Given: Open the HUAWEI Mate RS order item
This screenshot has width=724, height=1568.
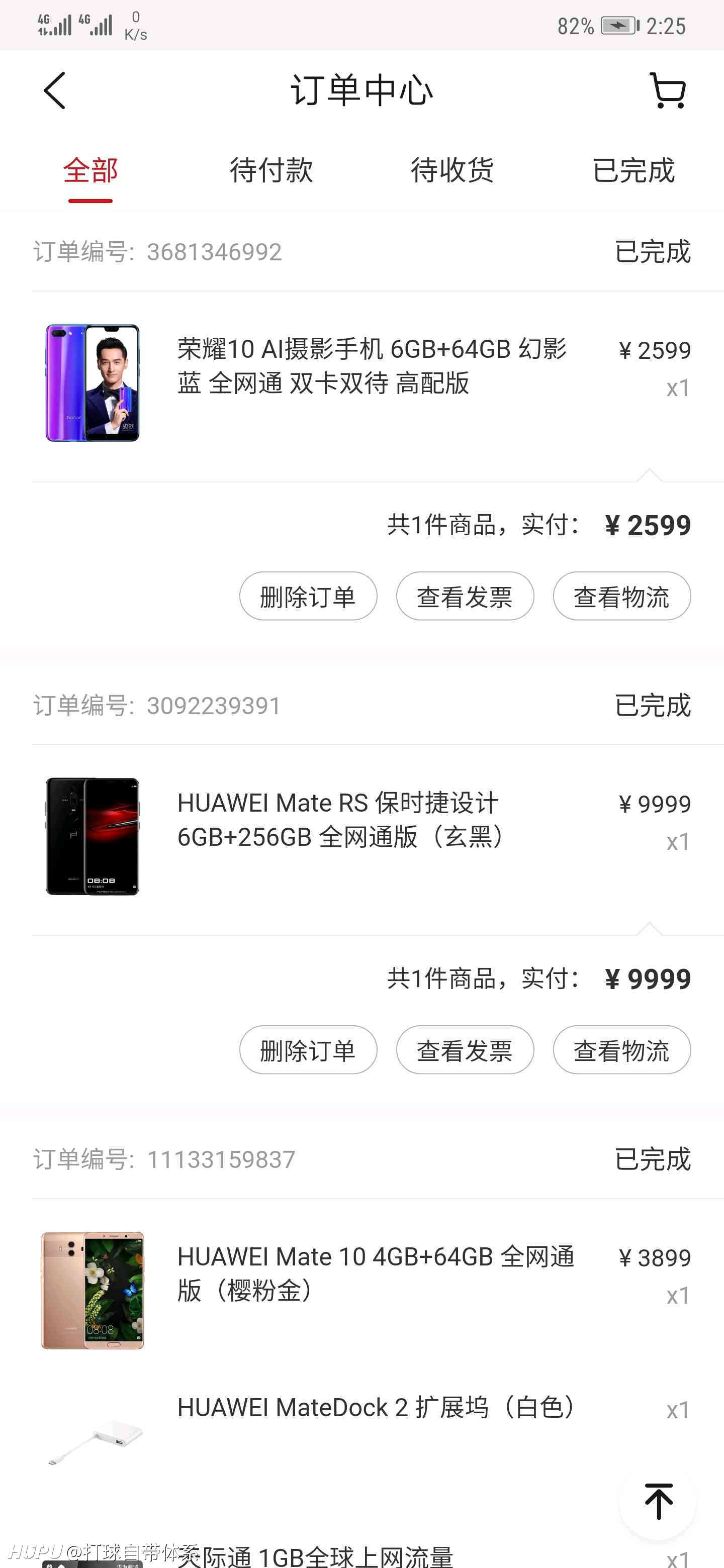Looking at the screenshot, I should coord(361,837).
